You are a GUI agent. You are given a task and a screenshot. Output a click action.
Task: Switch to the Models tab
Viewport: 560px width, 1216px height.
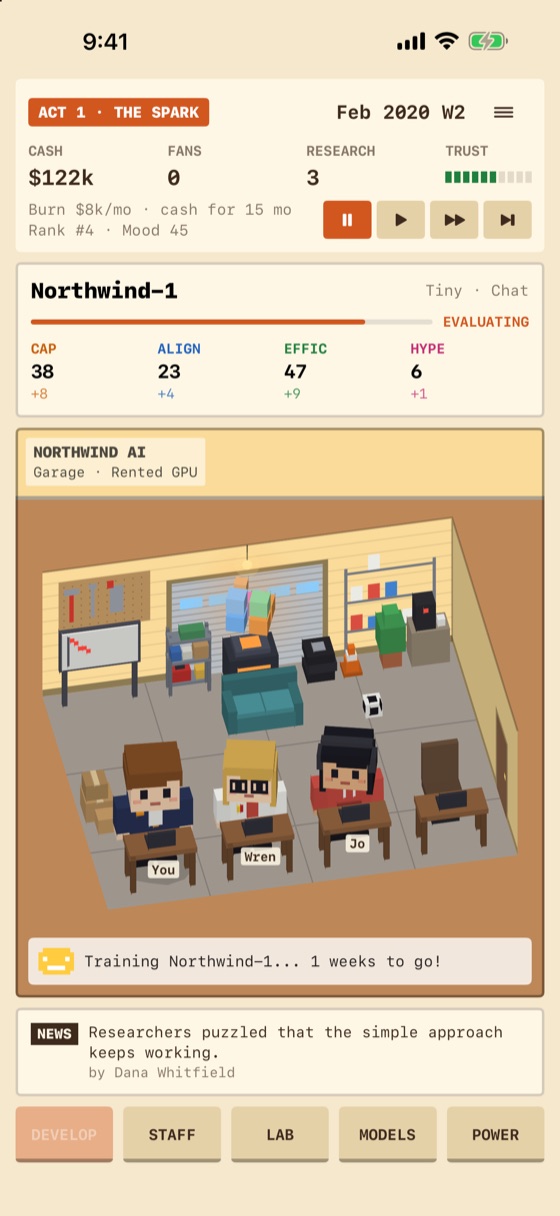[x=388, y=1134]
